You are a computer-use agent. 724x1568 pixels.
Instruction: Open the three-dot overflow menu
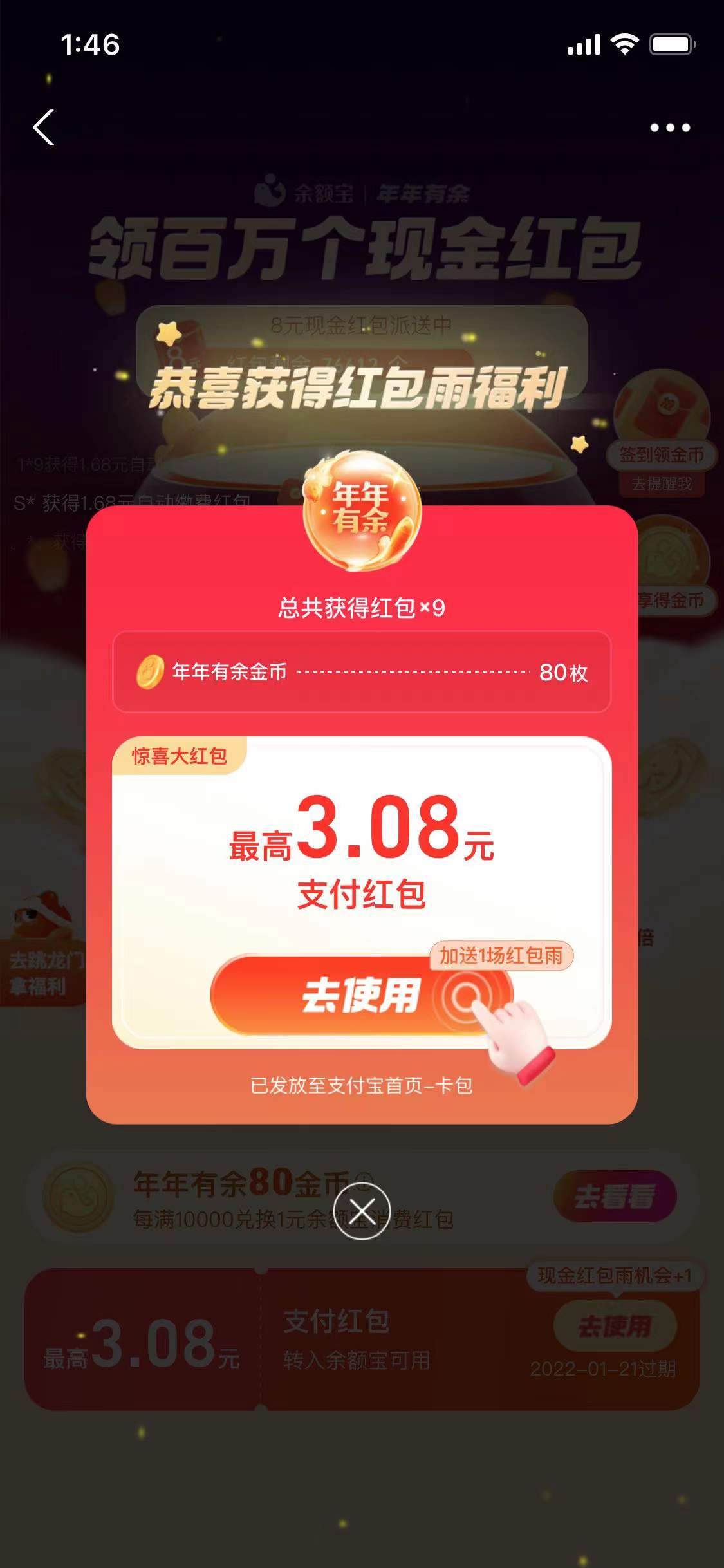pos(669,127)
